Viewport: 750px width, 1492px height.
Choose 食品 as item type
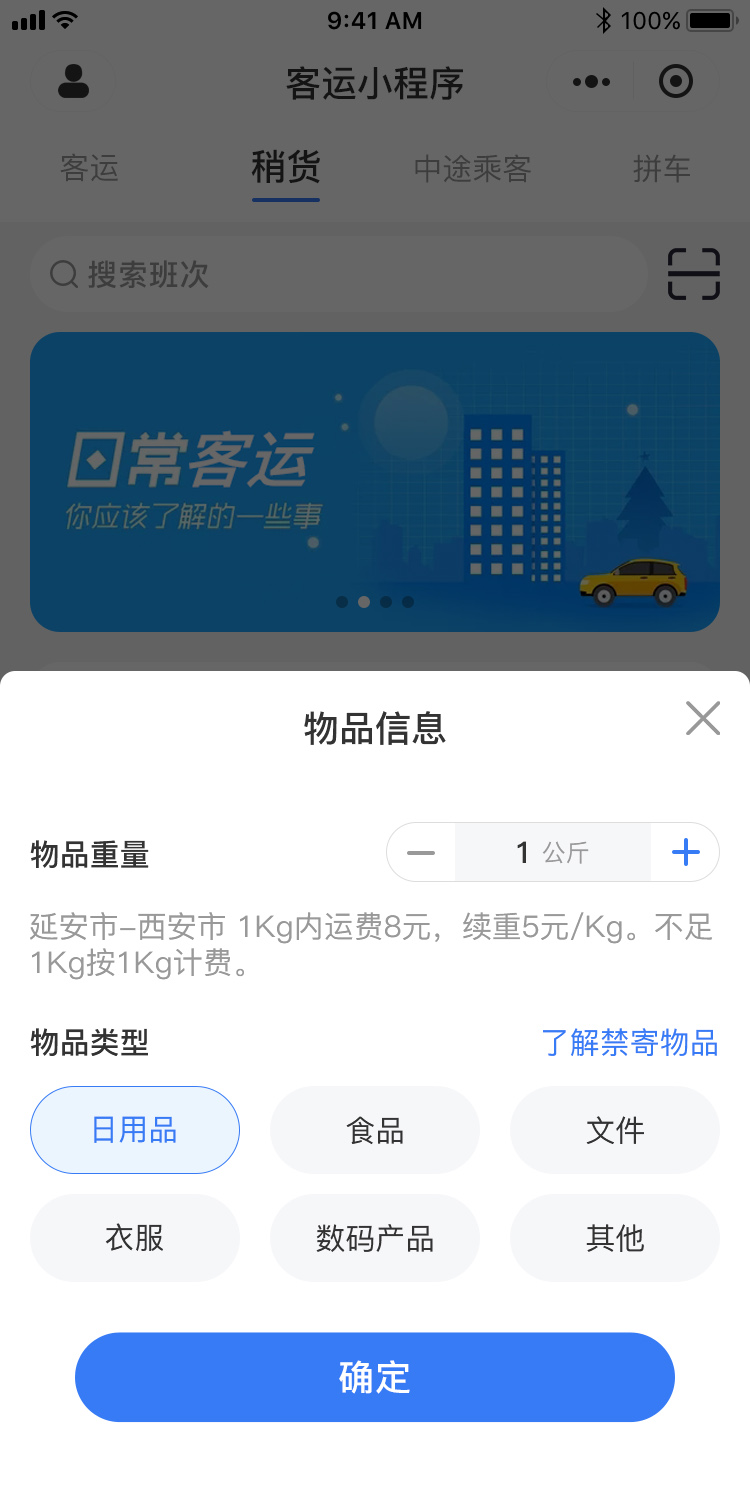click(x=375, y=1130)
